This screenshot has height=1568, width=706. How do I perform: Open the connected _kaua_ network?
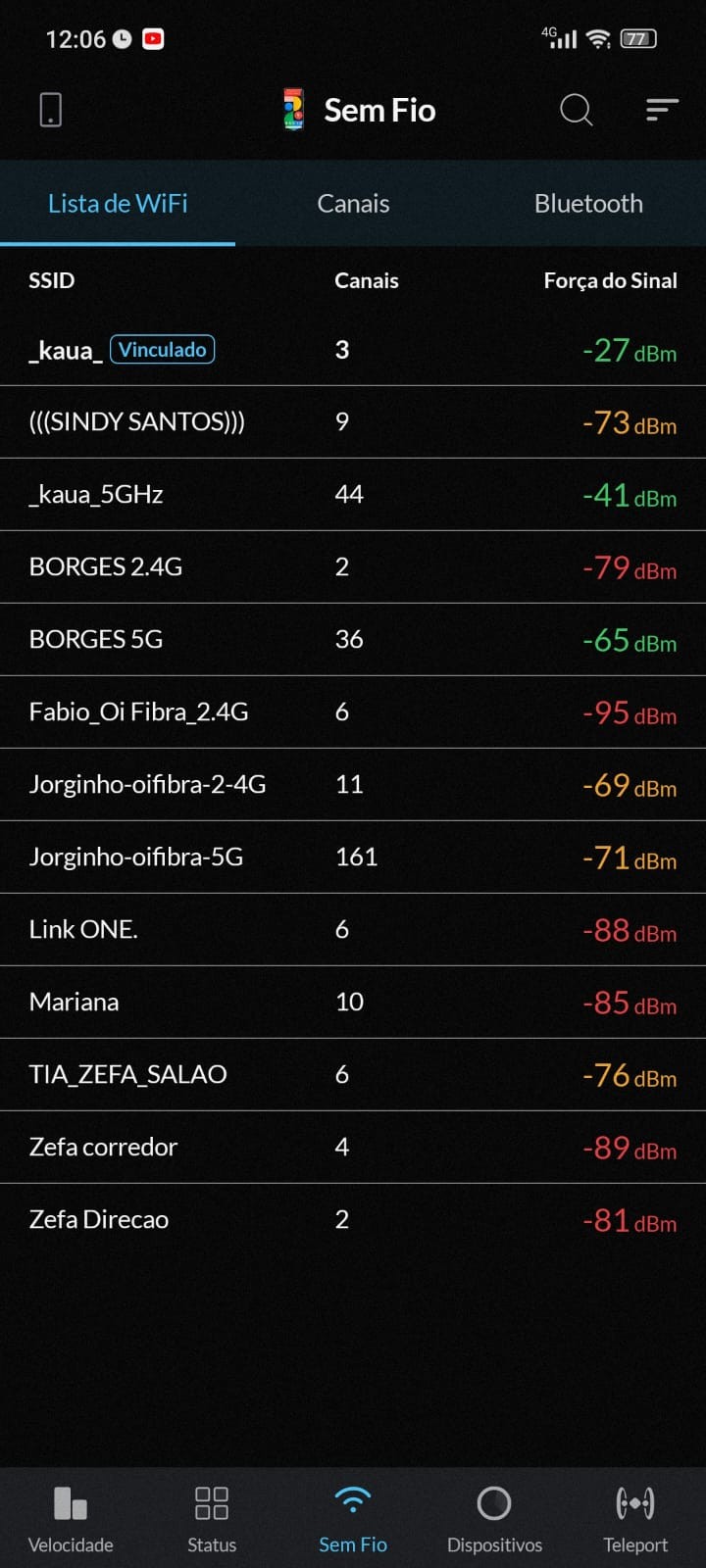pyautogui.click(x=353, y=350)
